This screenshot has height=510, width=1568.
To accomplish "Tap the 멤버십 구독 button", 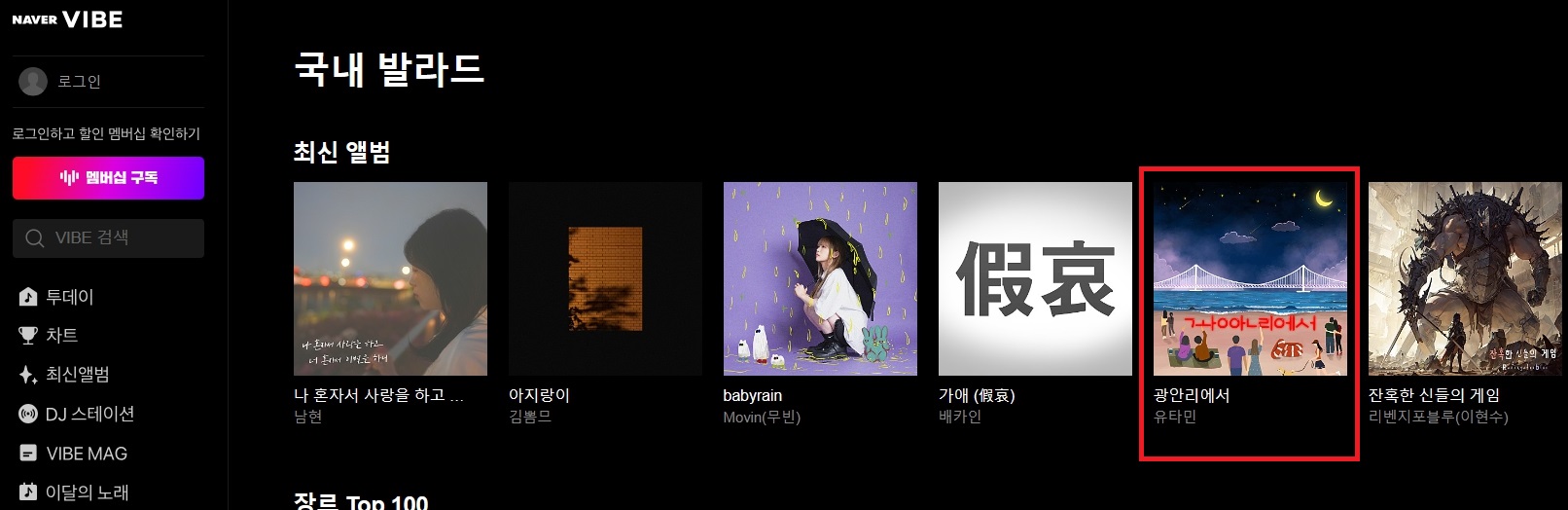I will [108, 178].
